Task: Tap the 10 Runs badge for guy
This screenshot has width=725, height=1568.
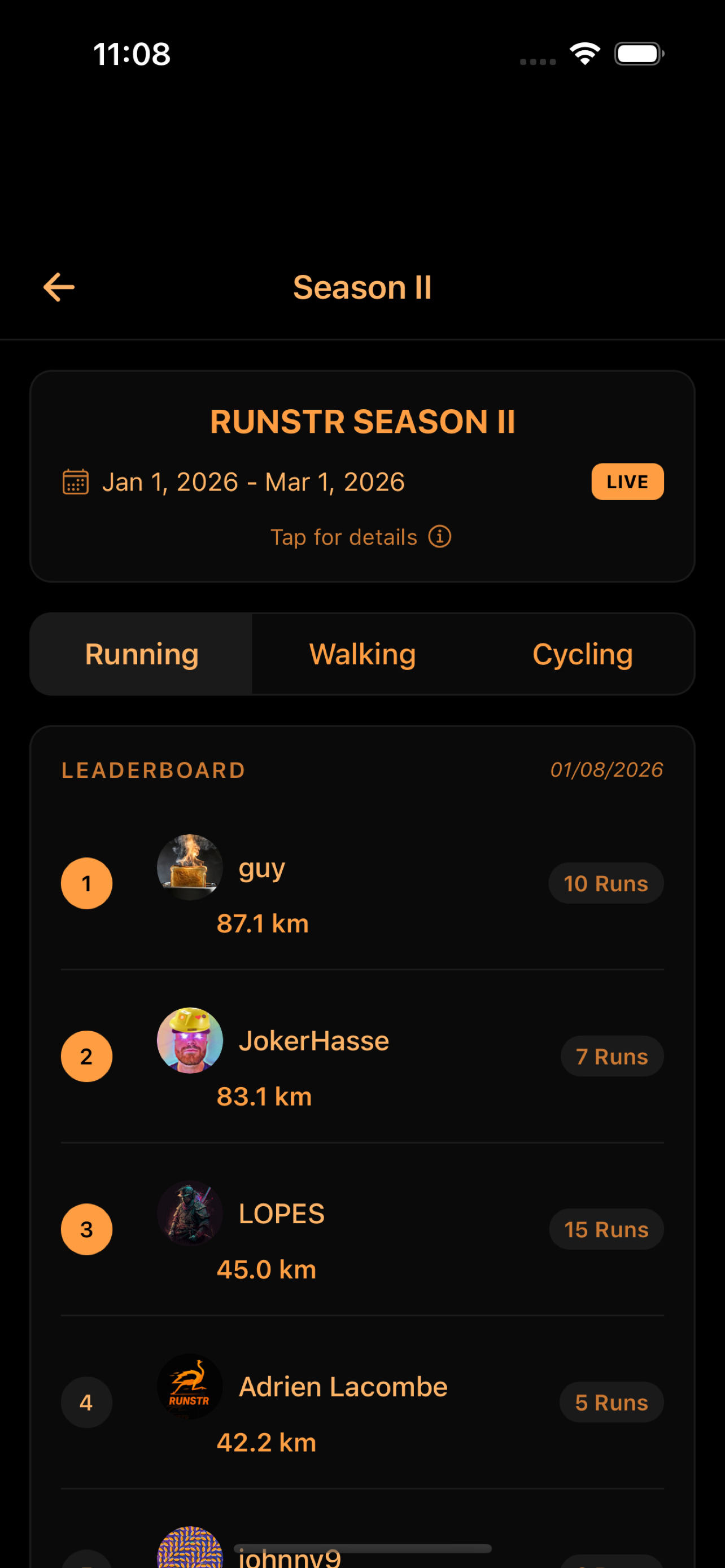Action: (x=606, y=883)
